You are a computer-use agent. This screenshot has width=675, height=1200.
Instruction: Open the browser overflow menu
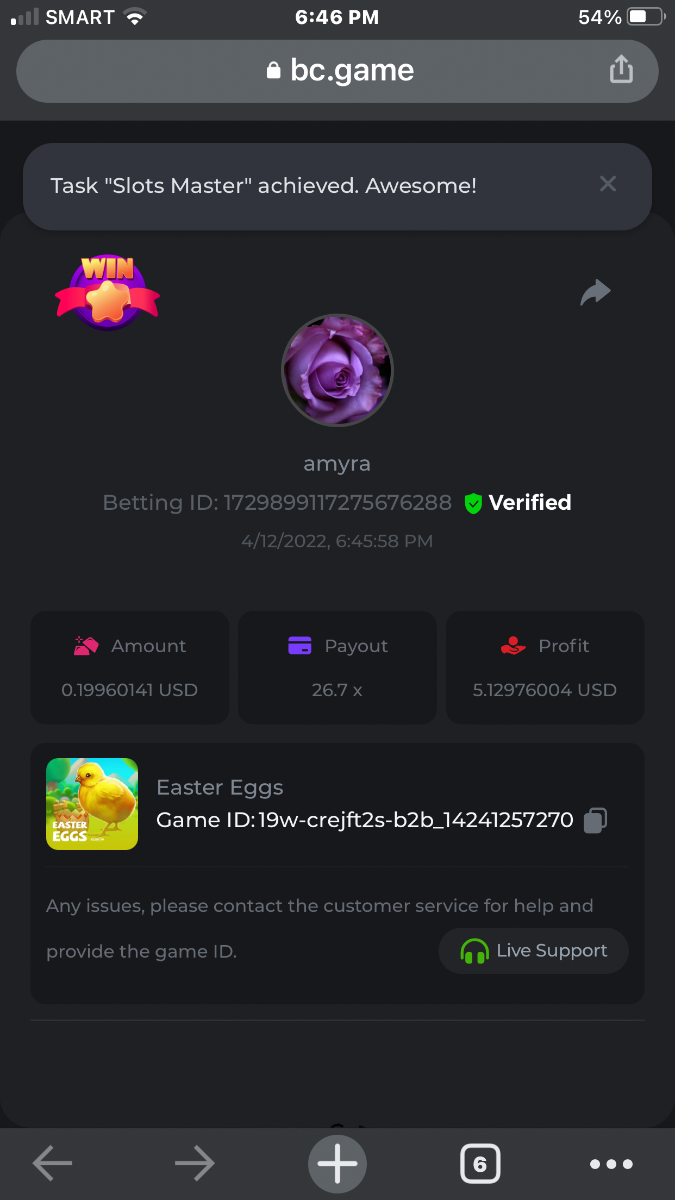tap(611, 1163)
